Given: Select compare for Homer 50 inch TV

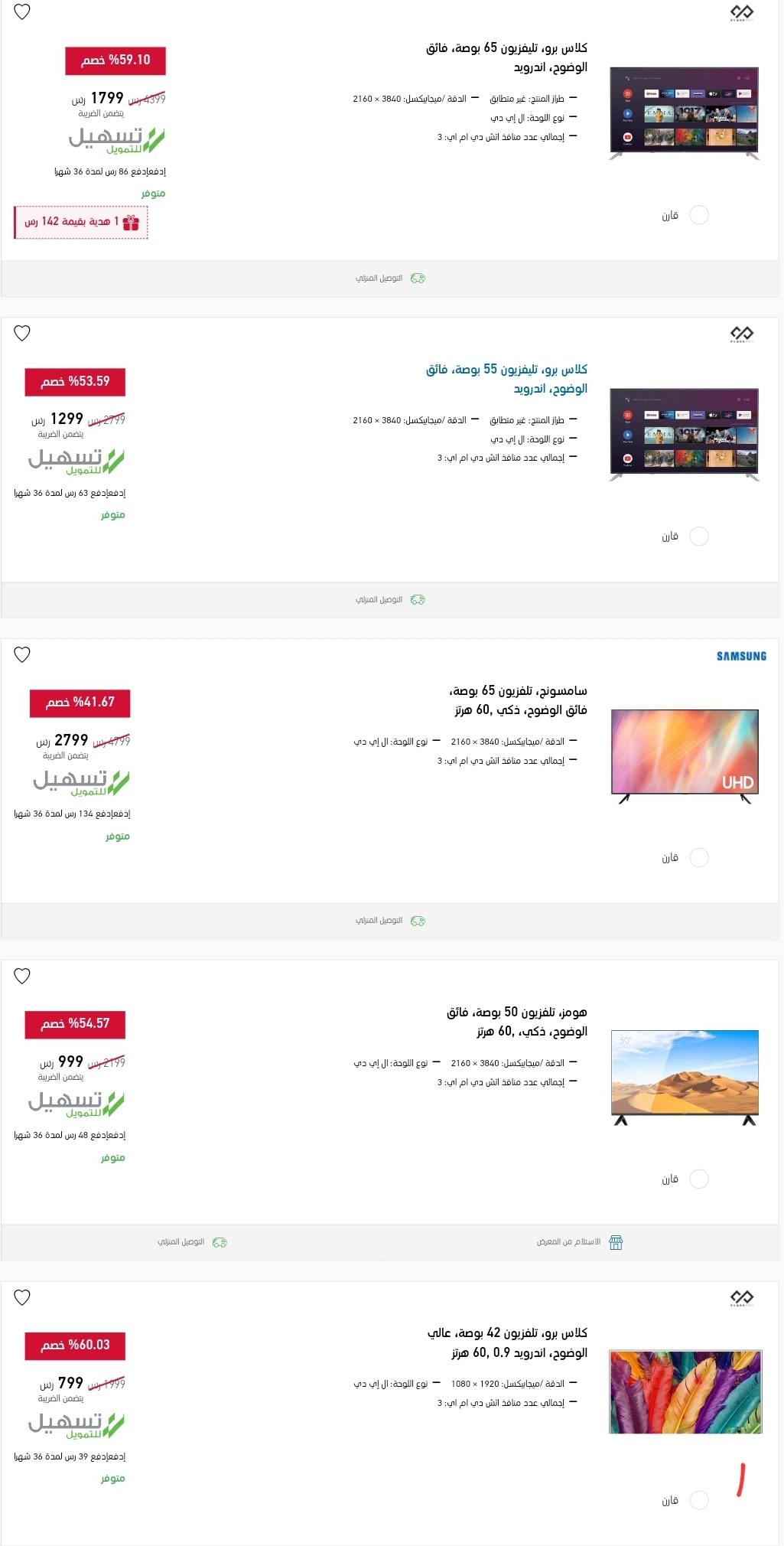Looking at the screenshot, I should (x=698, y=1179).
